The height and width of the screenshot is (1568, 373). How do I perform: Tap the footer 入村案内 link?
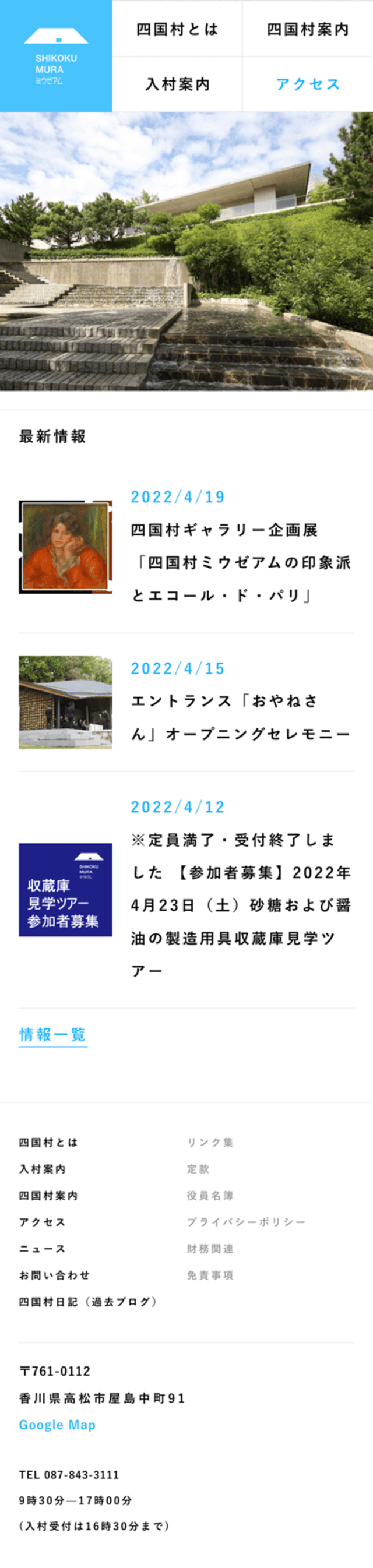(43, 1169)
